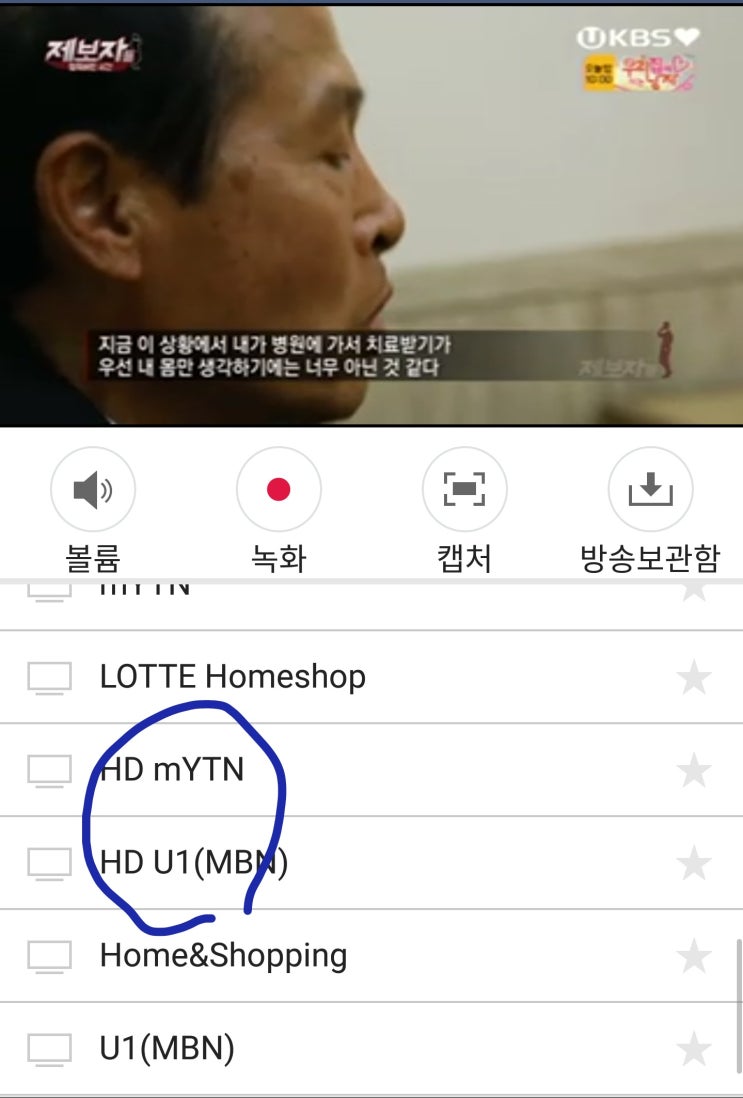Tap the 캡처 screen capture icon
743x1098 pixels.
[464, 489]
